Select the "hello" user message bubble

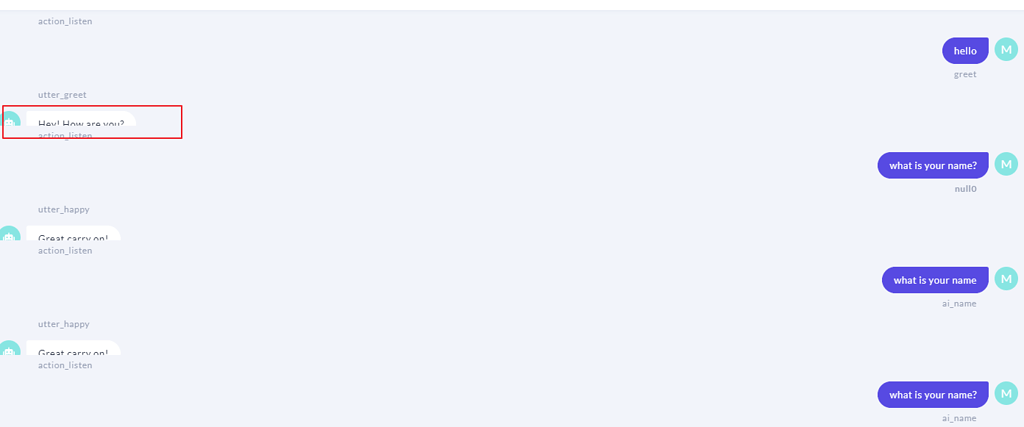964,50
